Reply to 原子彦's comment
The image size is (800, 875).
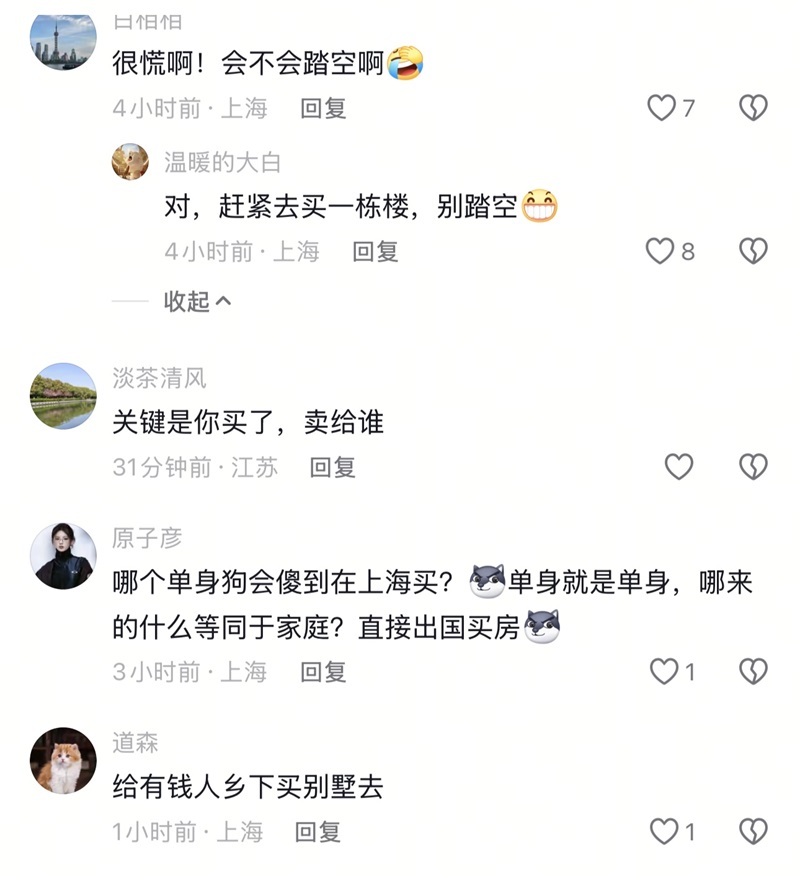point(323,671)
